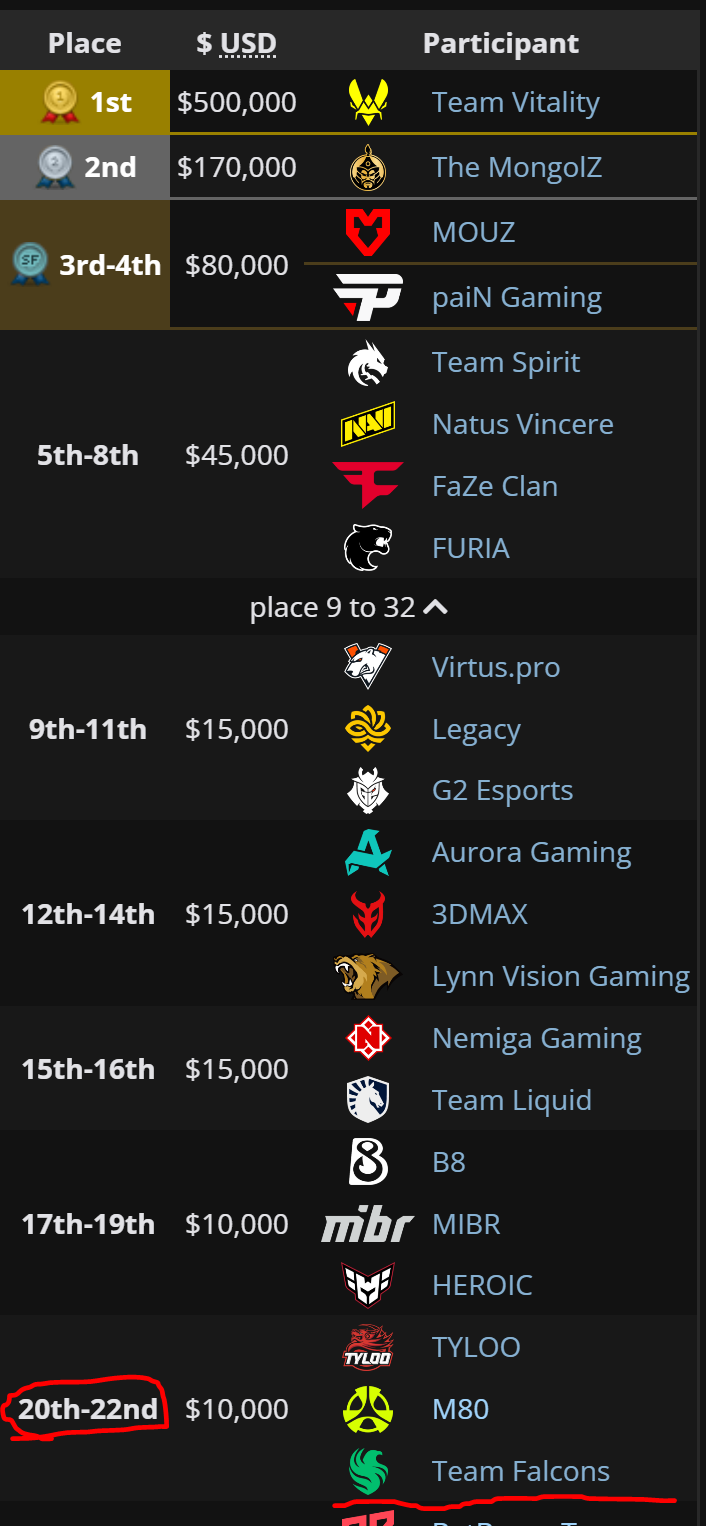Visit the Virtus.pro link

tap(495, 667)
